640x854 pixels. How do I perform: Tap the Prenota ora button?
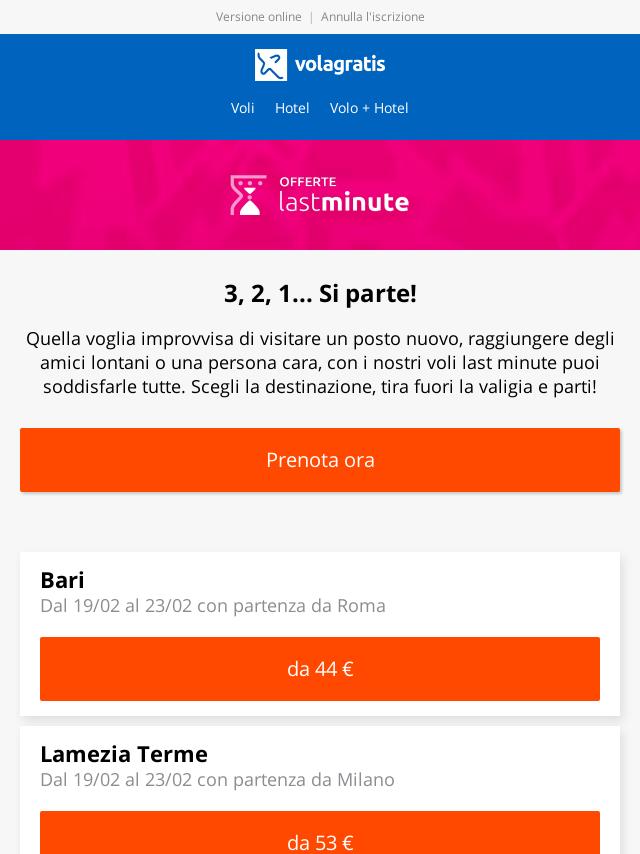coord(320,460)
